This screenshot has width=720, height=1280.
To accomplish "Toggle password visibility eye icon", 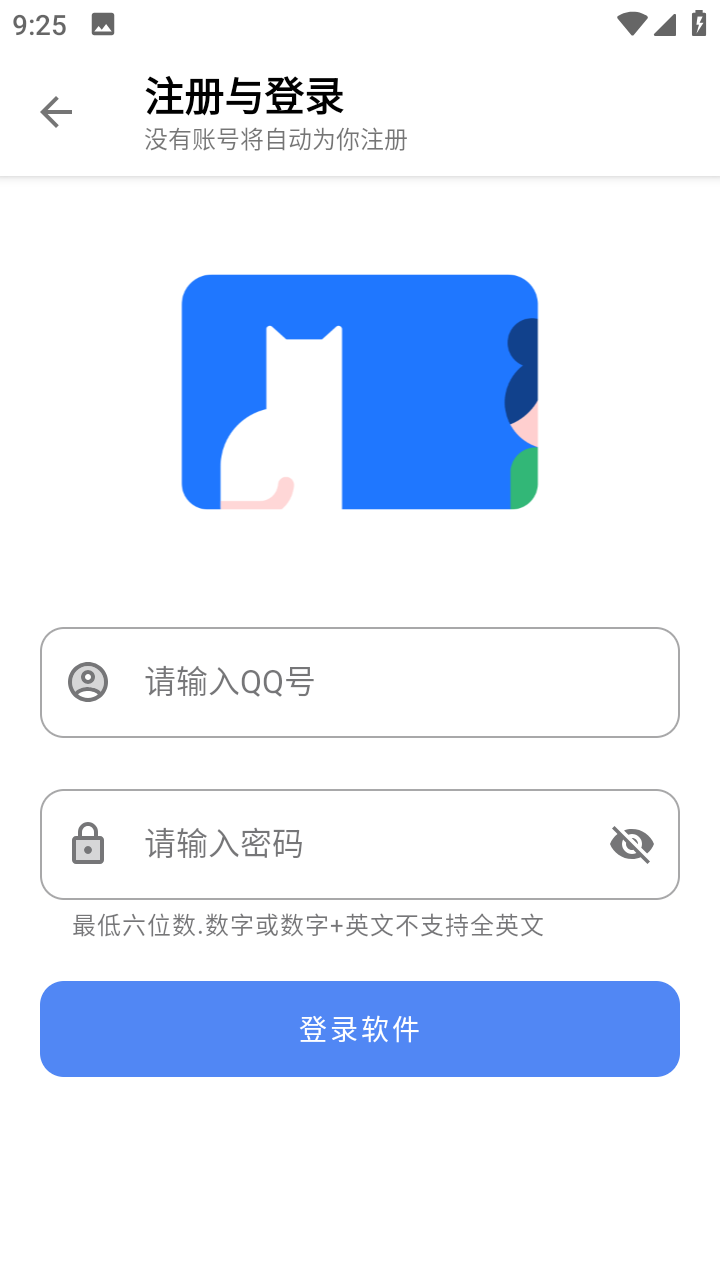I will 632,844.
